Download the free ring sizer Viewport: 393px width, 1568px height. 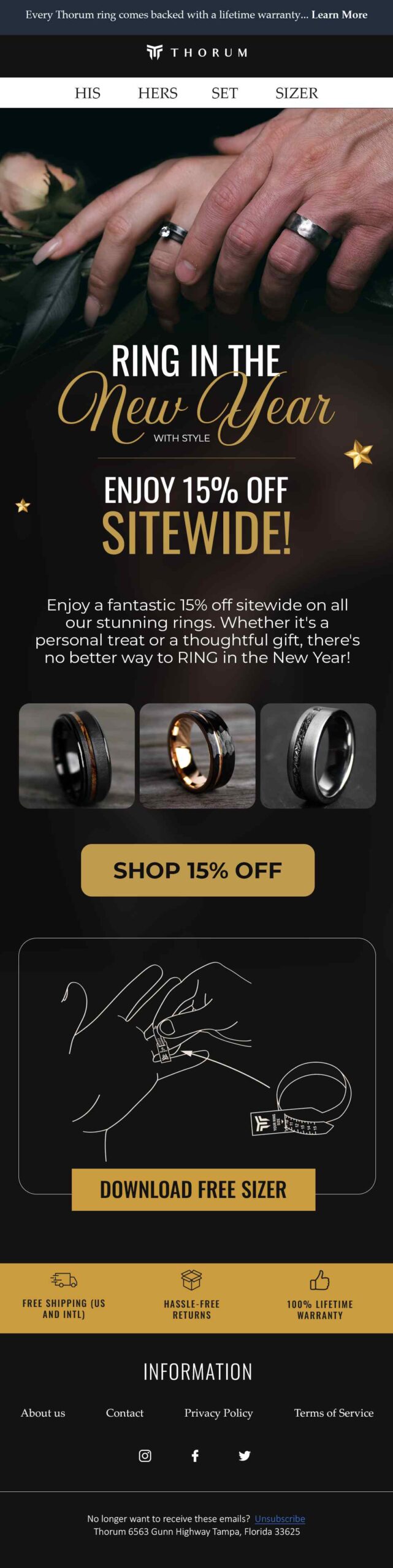[193, 1189]
